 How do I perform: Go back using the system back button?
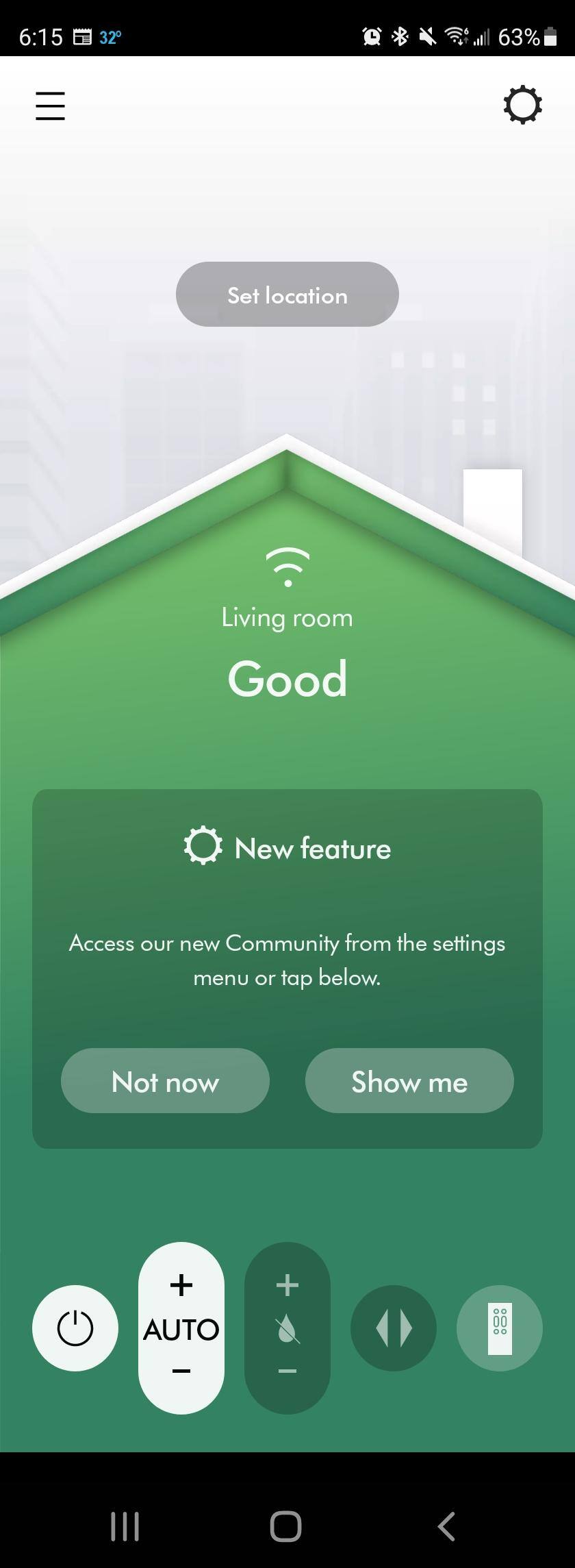[x=446, y=1526]
